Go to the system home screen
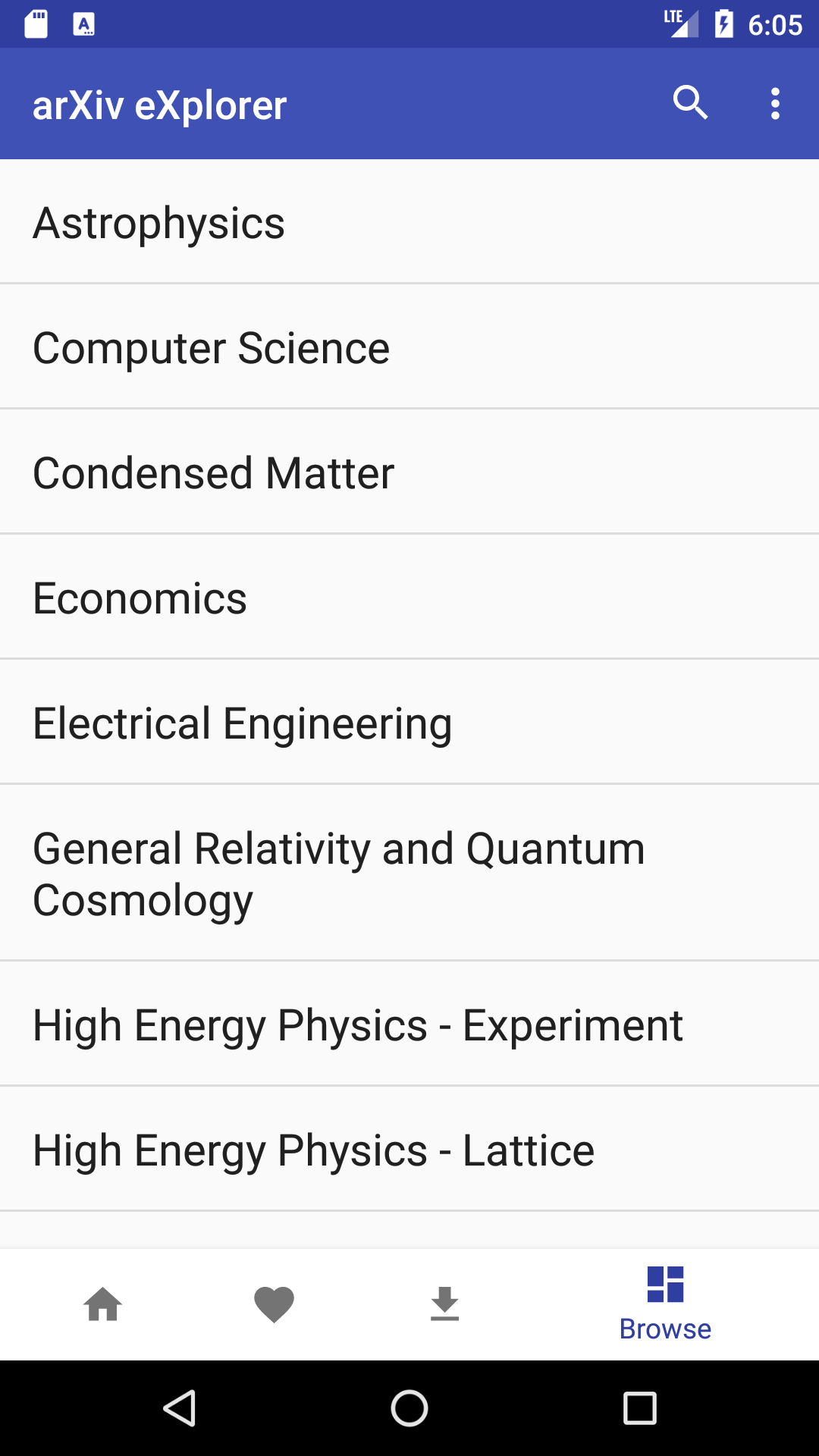 click(x=409, y=1408)
